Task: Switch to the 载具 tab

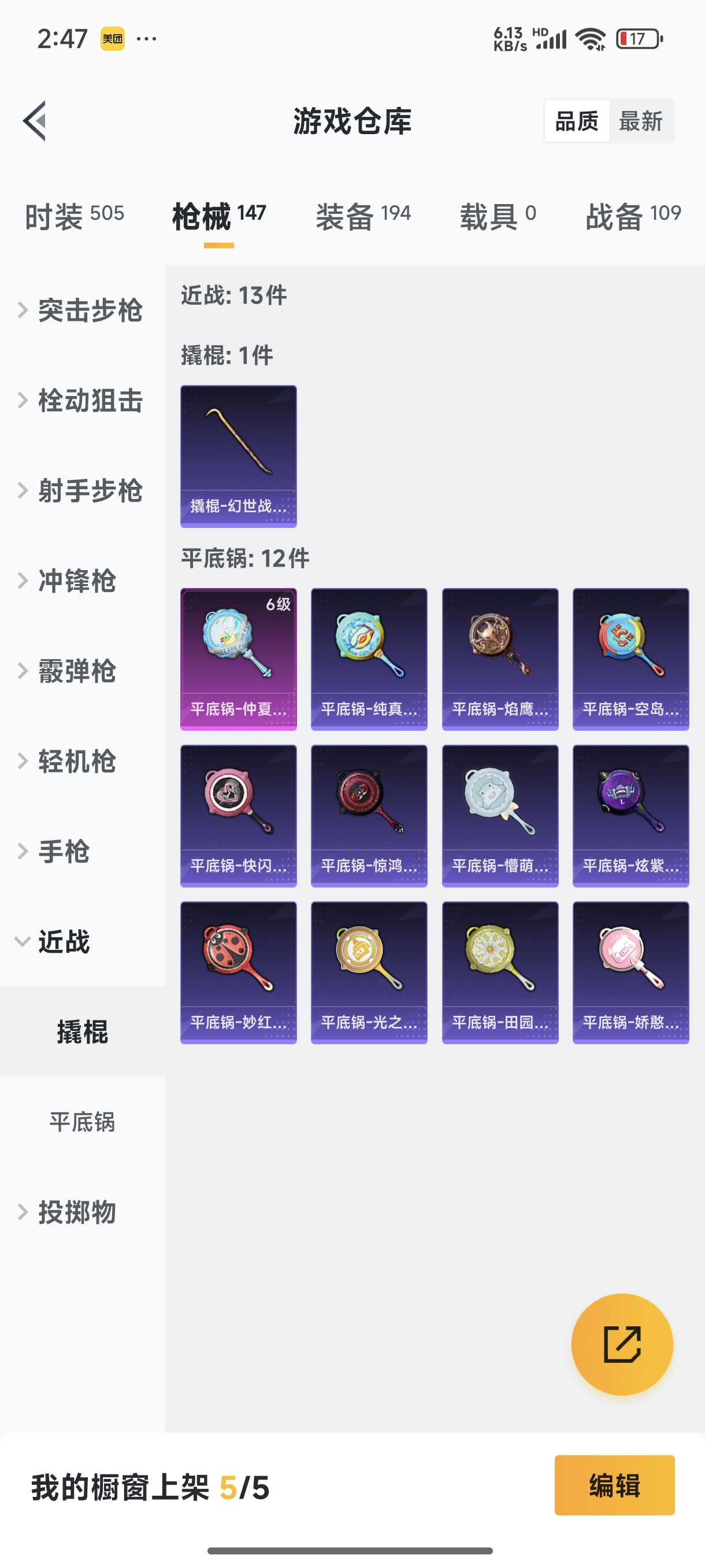Action: point(498,216)
